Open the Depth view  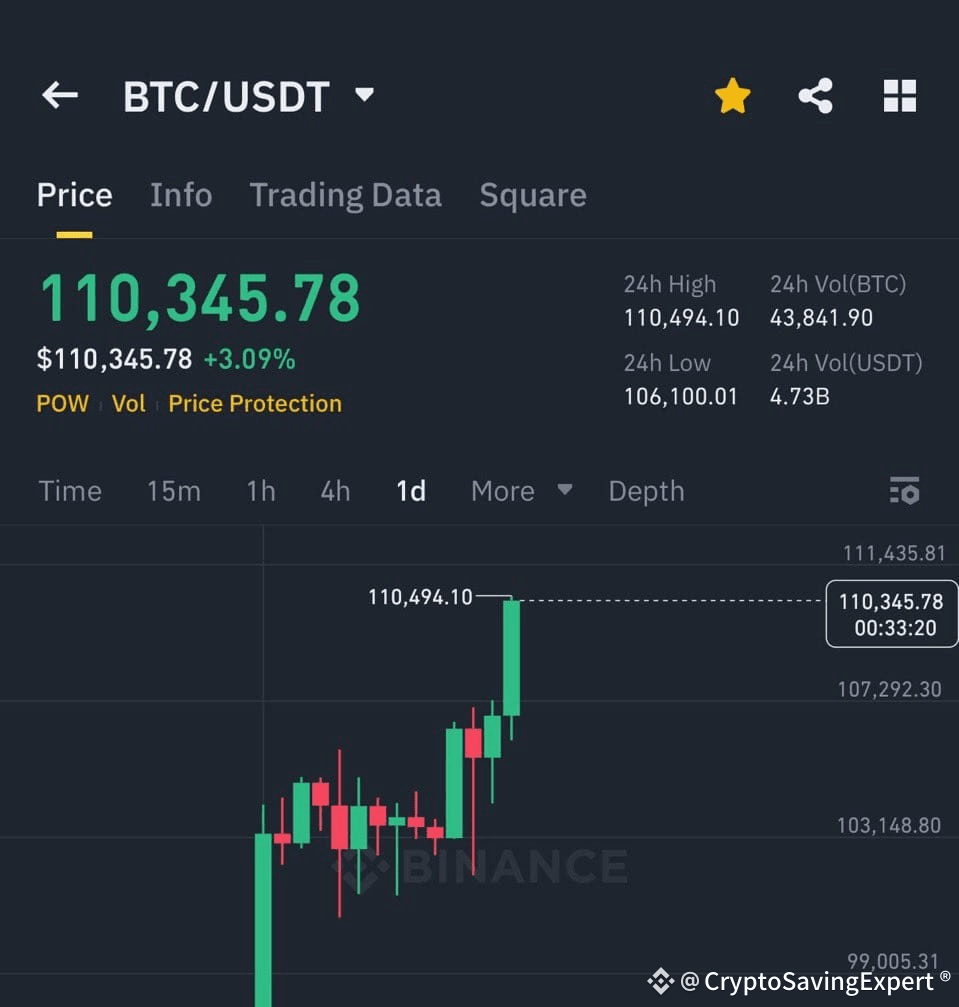point(645,491)
